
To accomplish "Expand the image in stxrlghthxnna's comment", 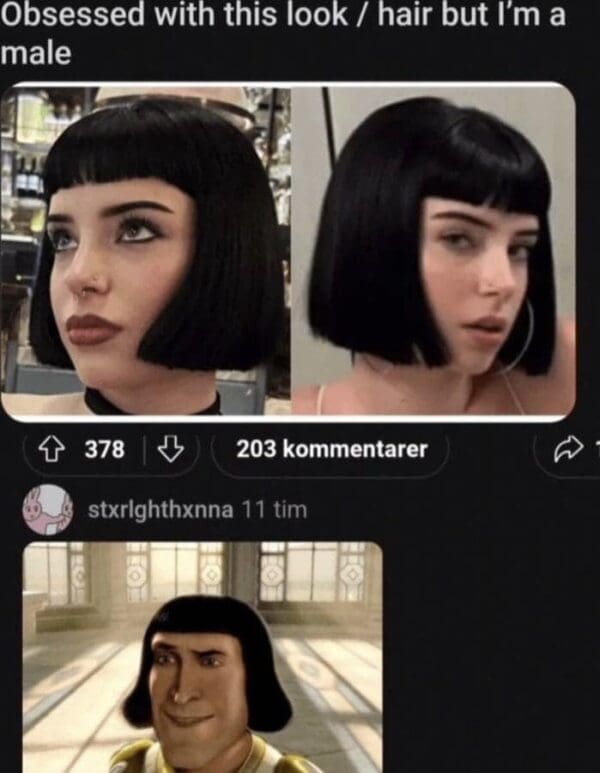I will 203,656.
